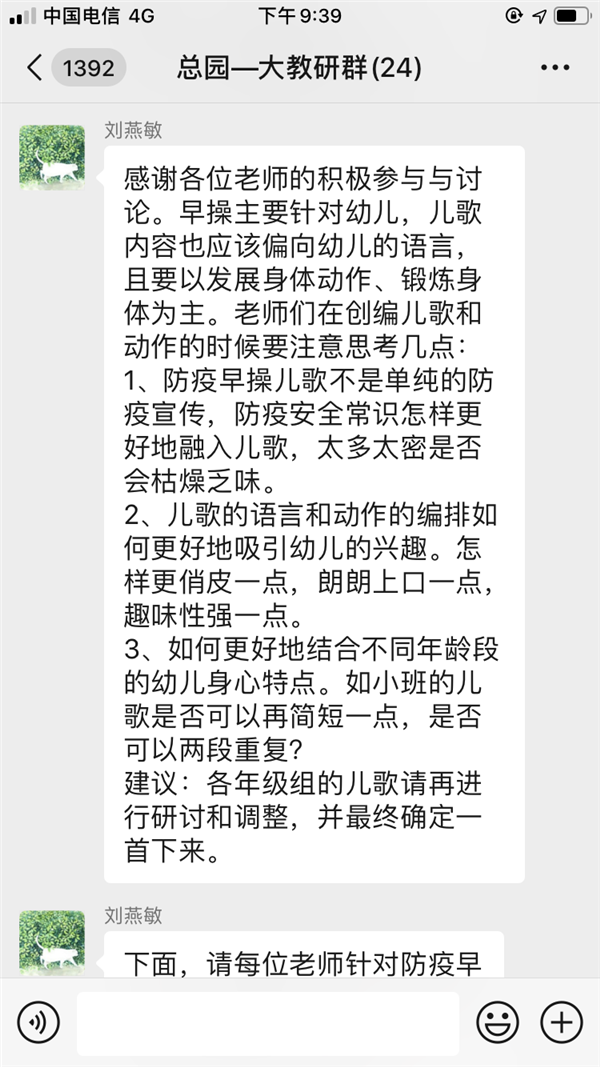Open the plus attachments menu

click(x=561, y=1022)
